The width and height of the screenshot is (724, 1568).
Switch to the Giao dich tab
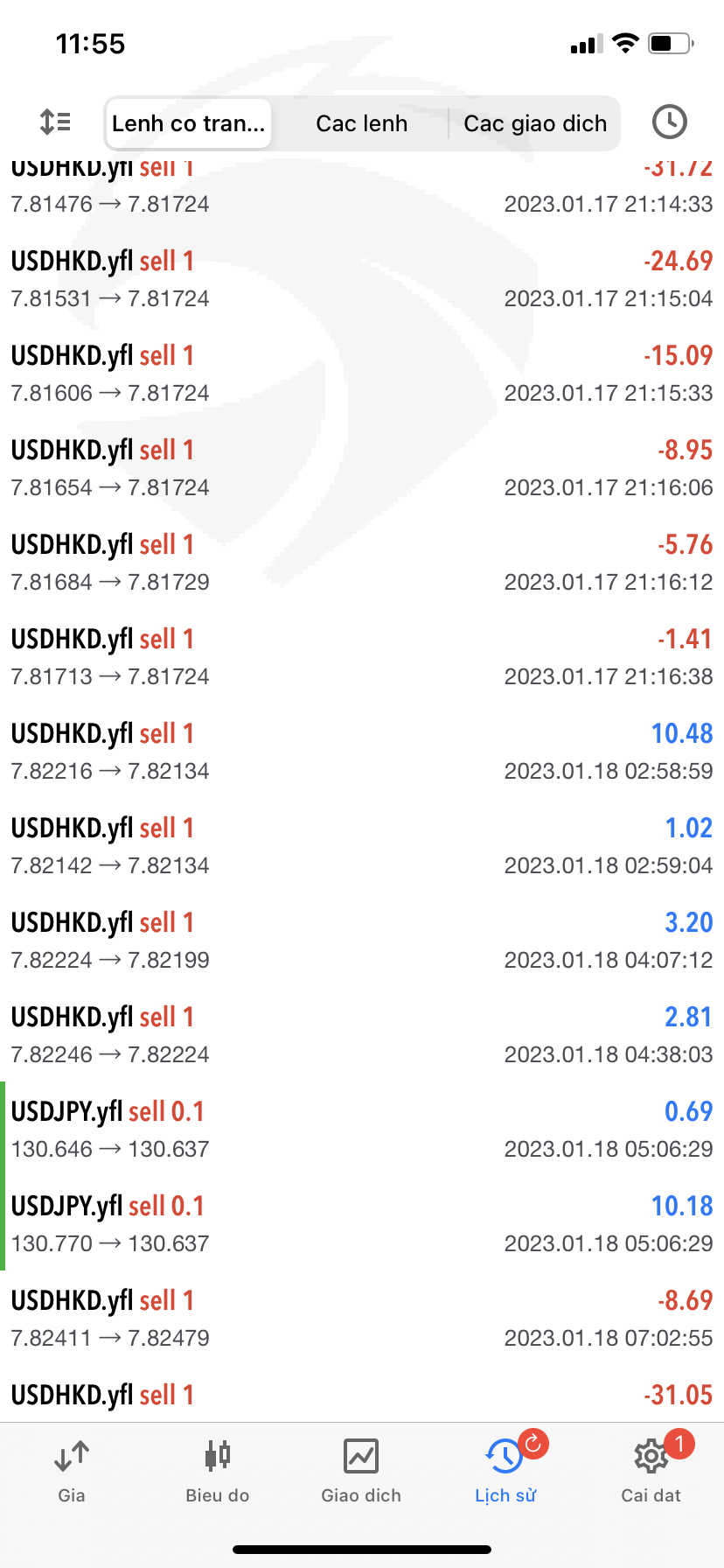[x=361, y=1472]
